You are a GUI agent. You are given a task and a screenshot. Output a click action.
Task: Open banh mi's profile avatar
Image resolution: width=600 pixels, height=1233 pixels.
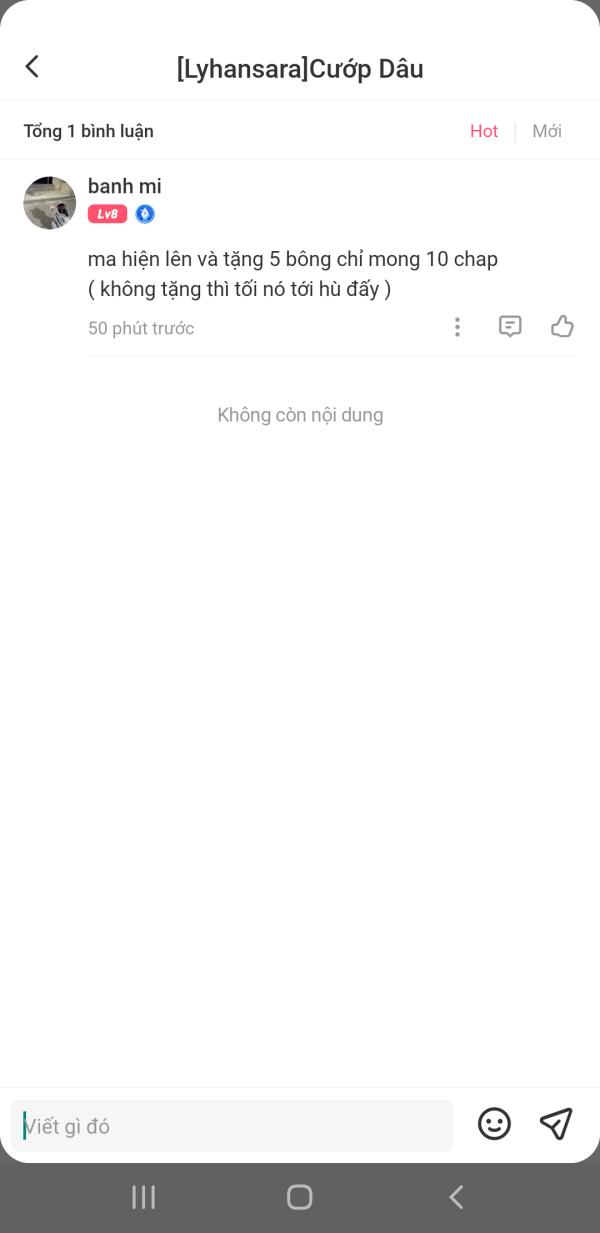pos(50,203)
